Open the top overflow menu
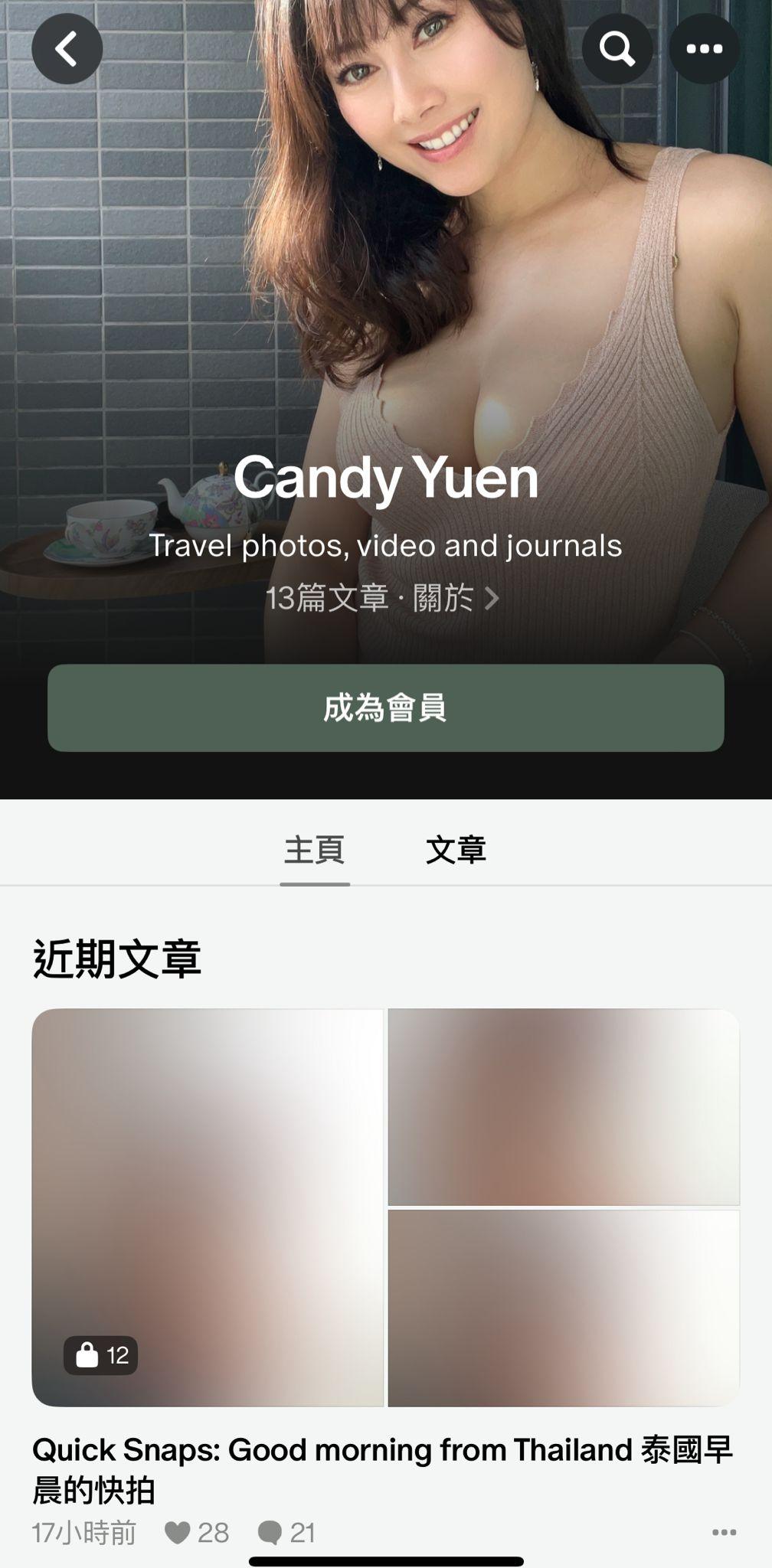 (704, 48)
